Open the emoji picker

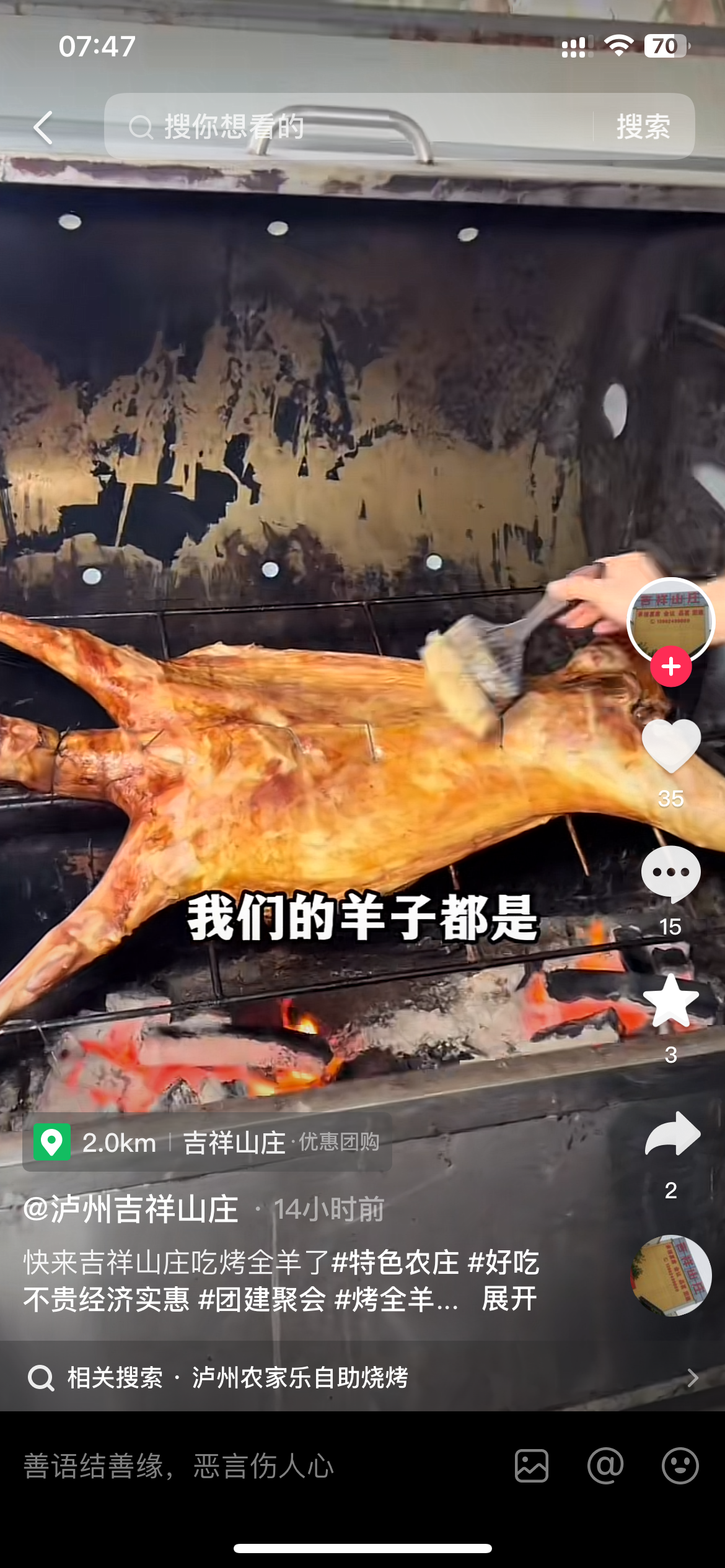(680, 1466)
